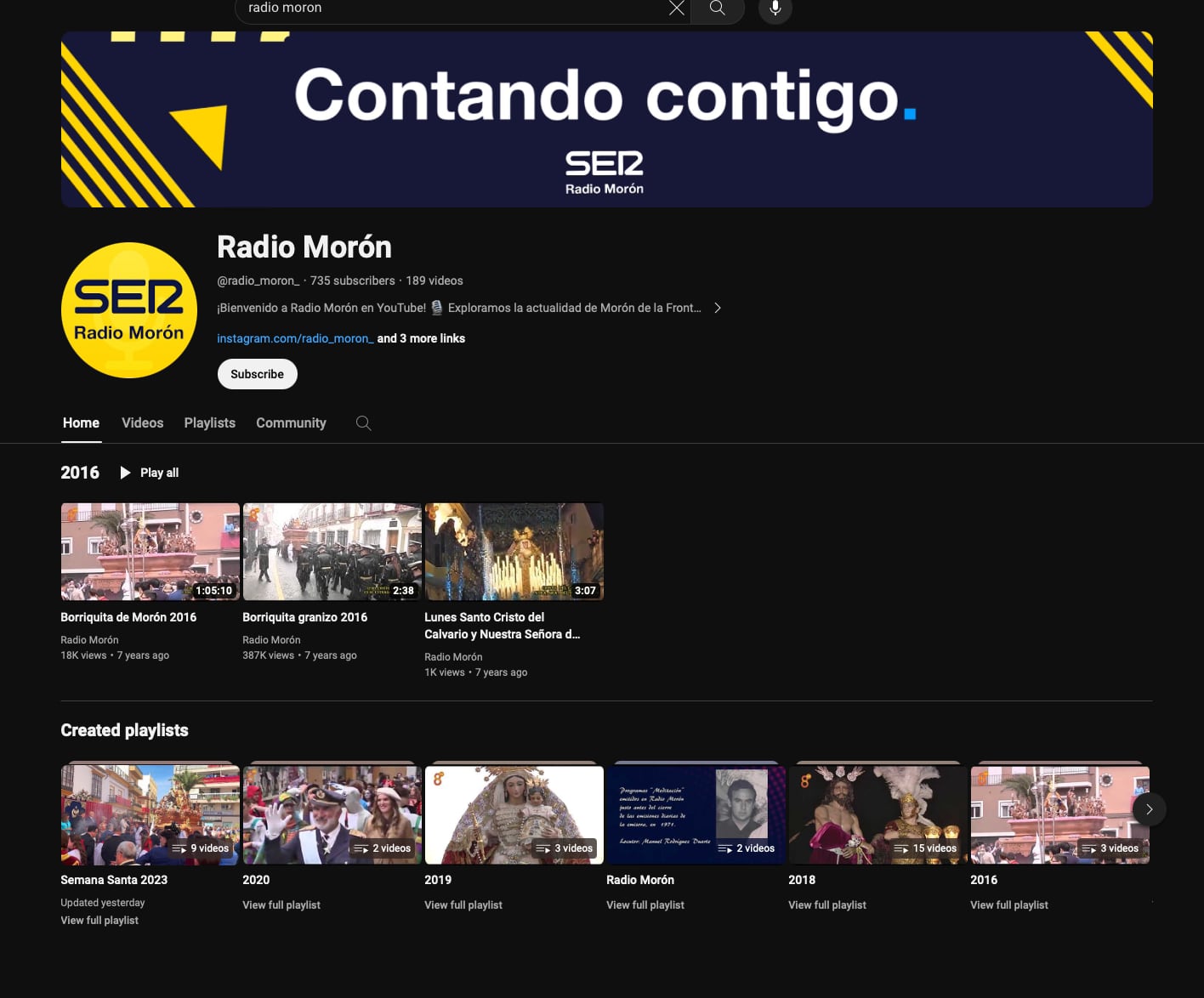Search within the channel using tab magnifier
1204x998 pixels.
tap(363, 422)
